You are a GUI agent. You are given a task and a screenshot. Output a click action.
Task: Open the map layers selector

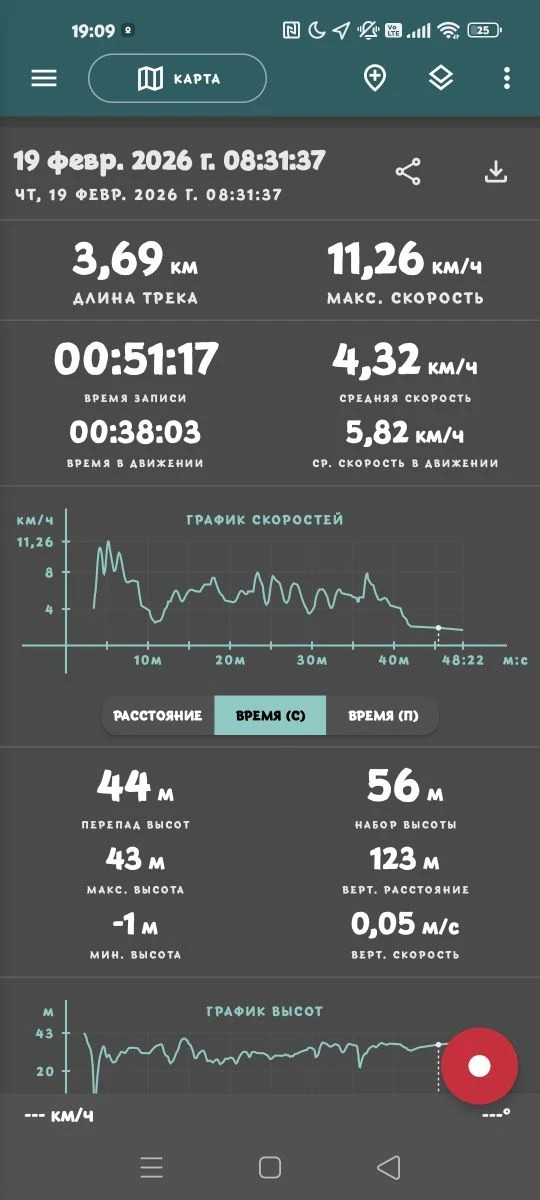click(441, 78)
